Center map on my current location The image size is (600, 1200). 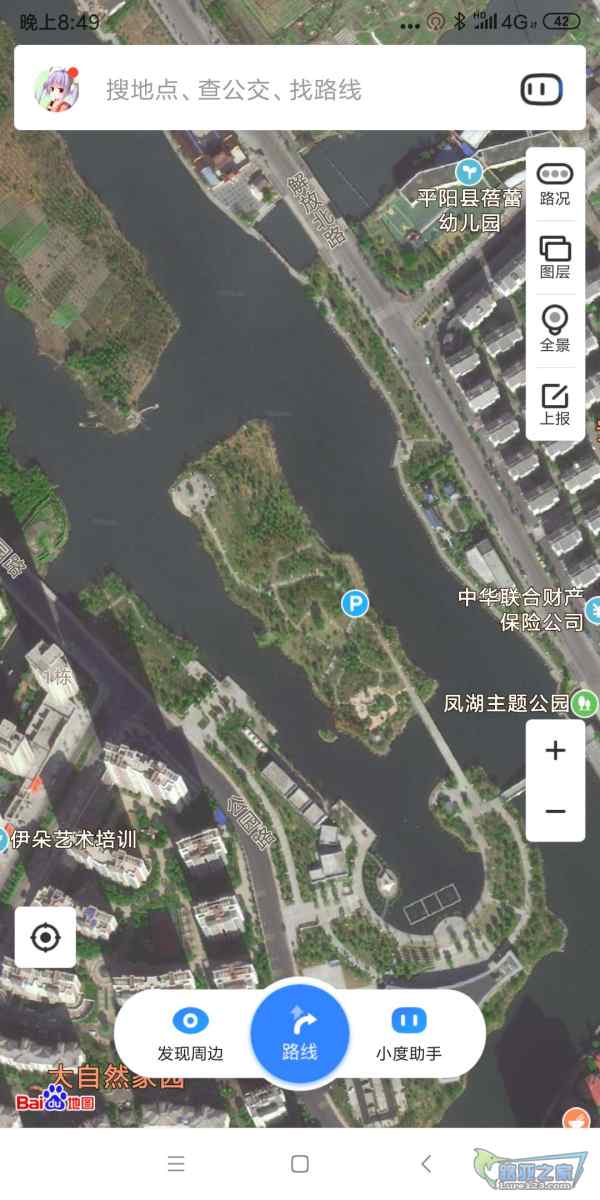coord(45,938)
